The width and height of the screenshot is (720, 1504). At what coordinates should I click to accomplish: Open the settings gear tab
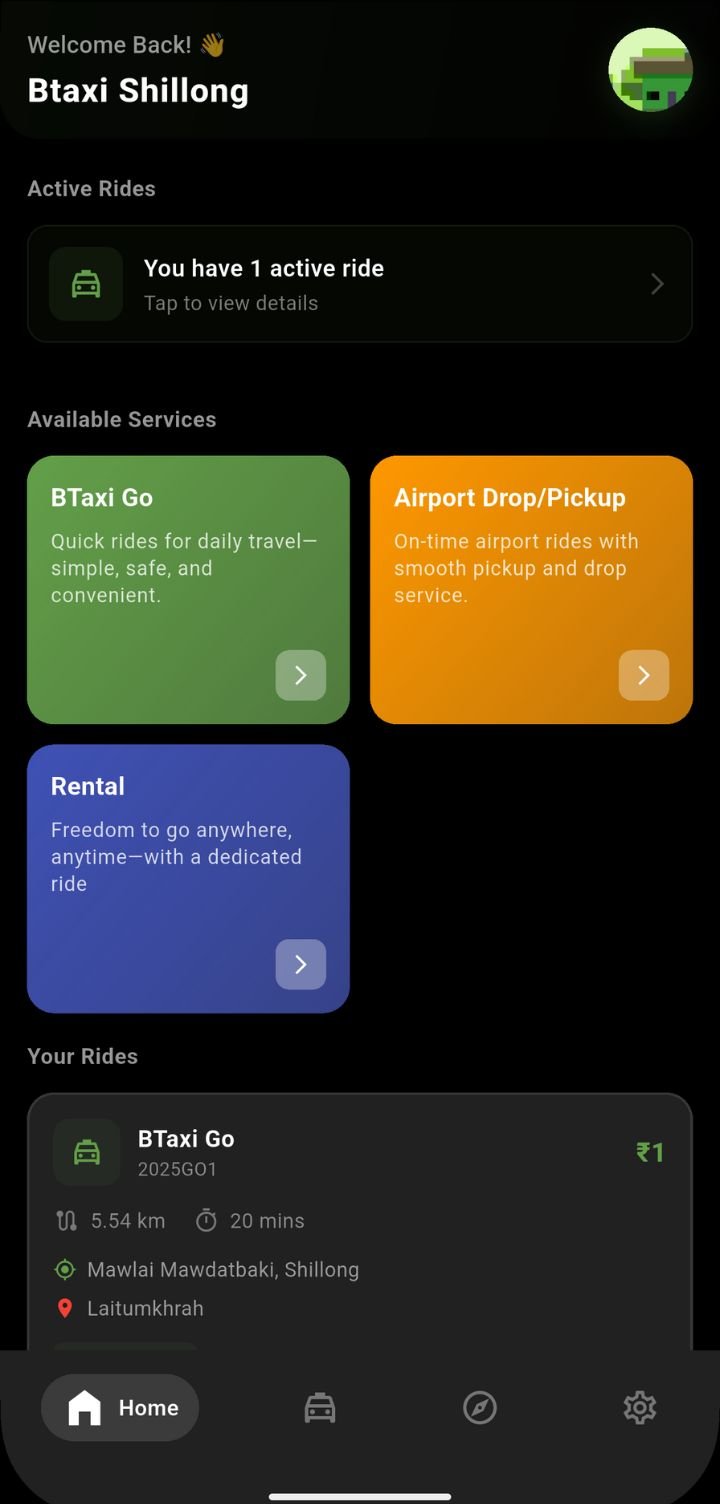tap(639, 1408)
